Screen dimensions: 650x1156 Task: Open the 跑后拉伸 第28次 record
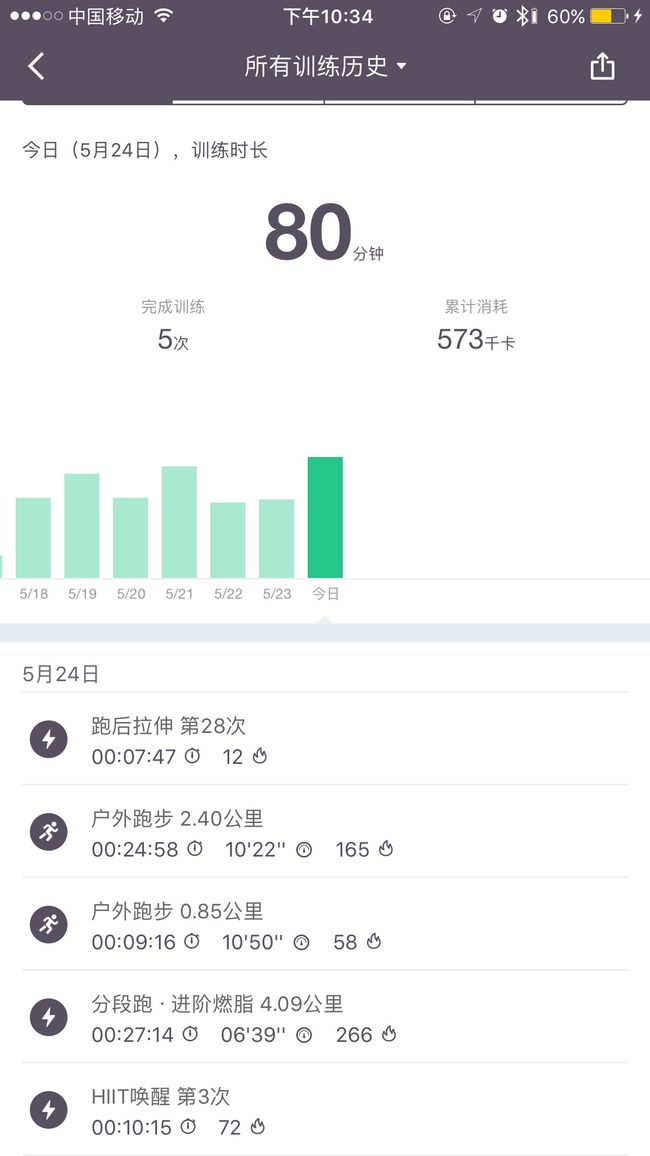[325, 739]
